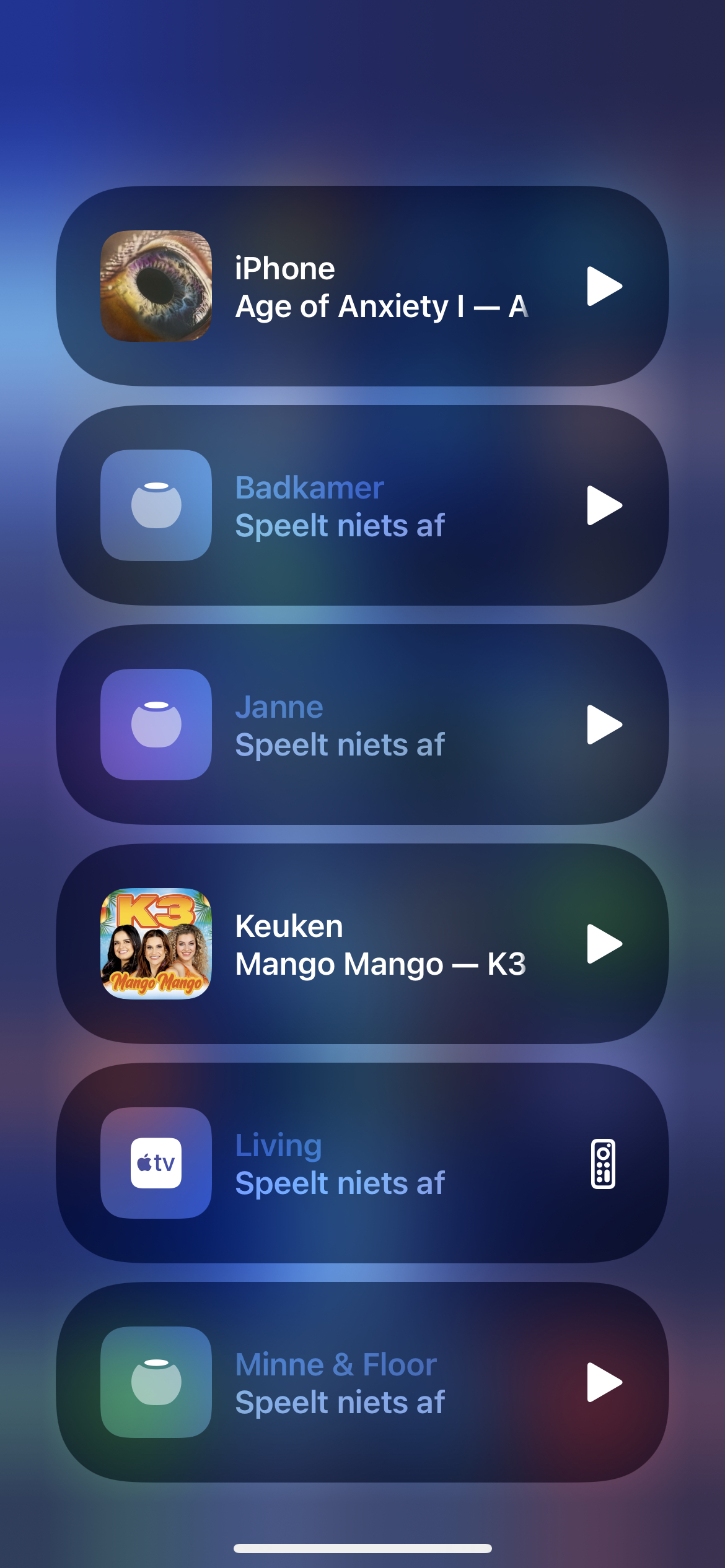This screenshot has height=1568, width=725.
Task: Start playback on Minne & Floor
Action: point(604,1382)
